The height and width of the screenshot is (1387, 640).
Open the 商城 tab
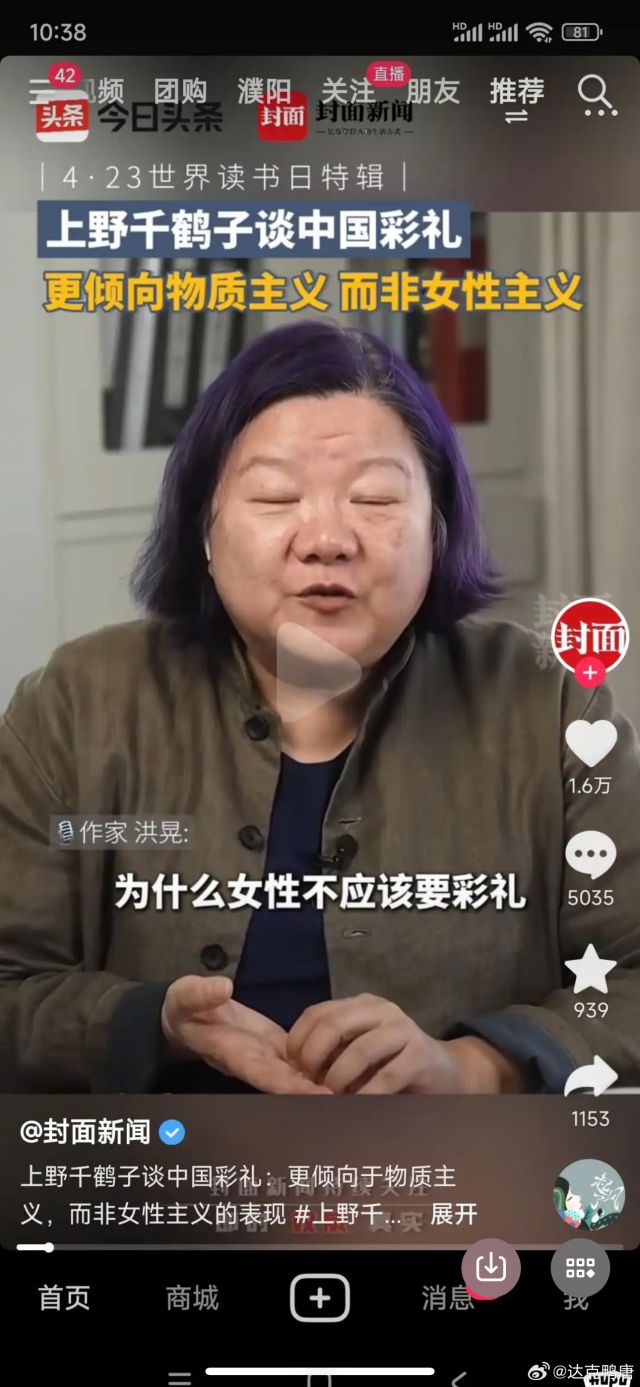[192, 1298]
